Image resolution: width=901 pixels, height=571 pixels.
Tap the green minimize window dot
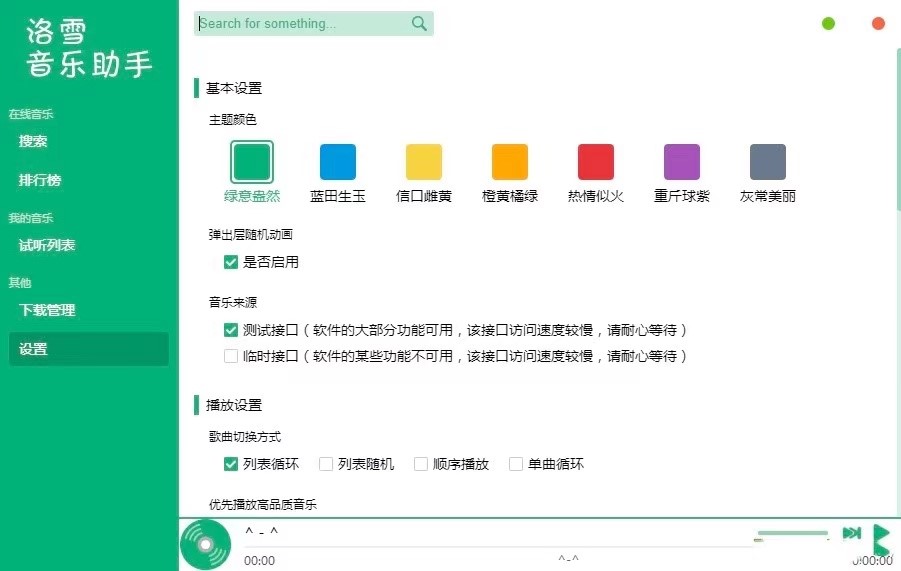[828, 24]
